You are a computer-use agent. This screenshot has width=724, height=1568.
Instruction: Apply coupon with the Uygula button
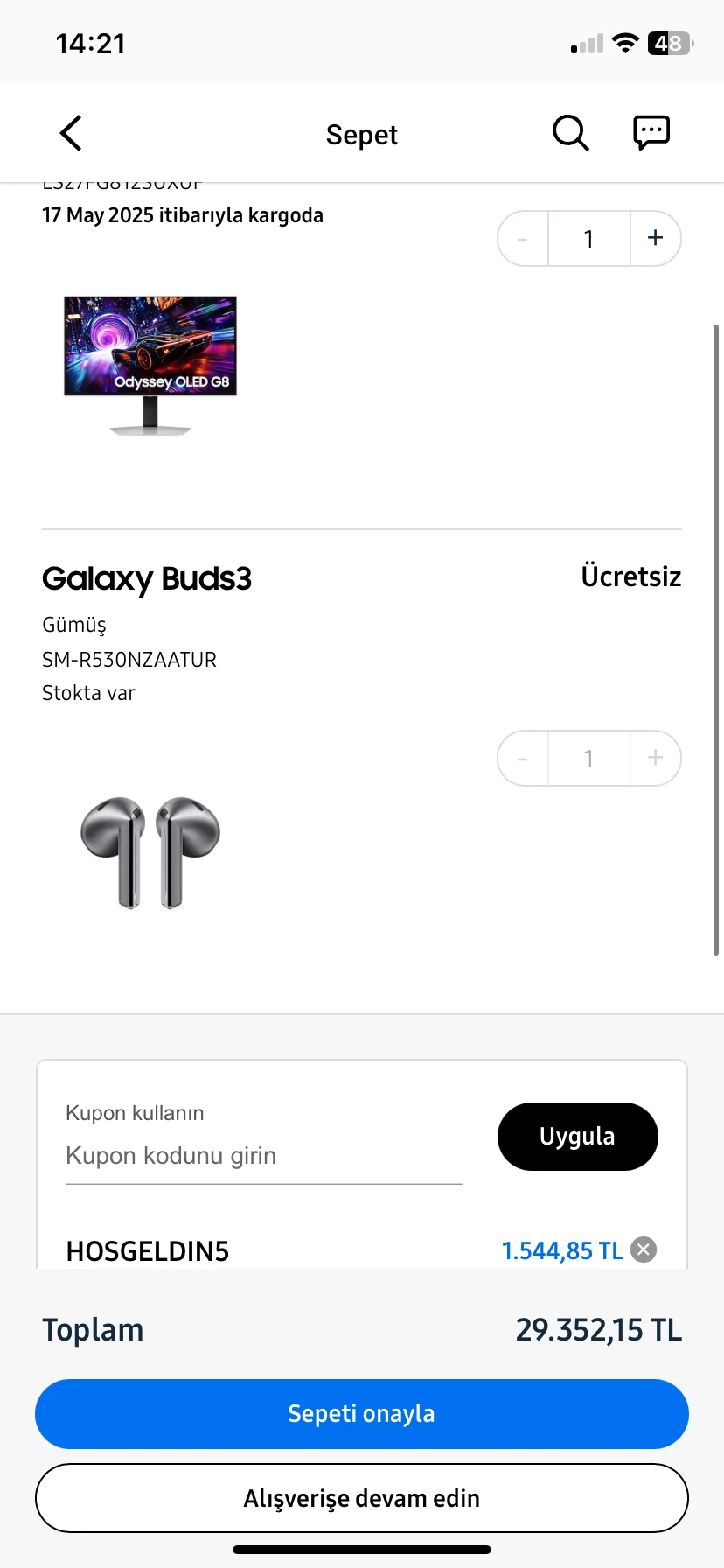577,1136
